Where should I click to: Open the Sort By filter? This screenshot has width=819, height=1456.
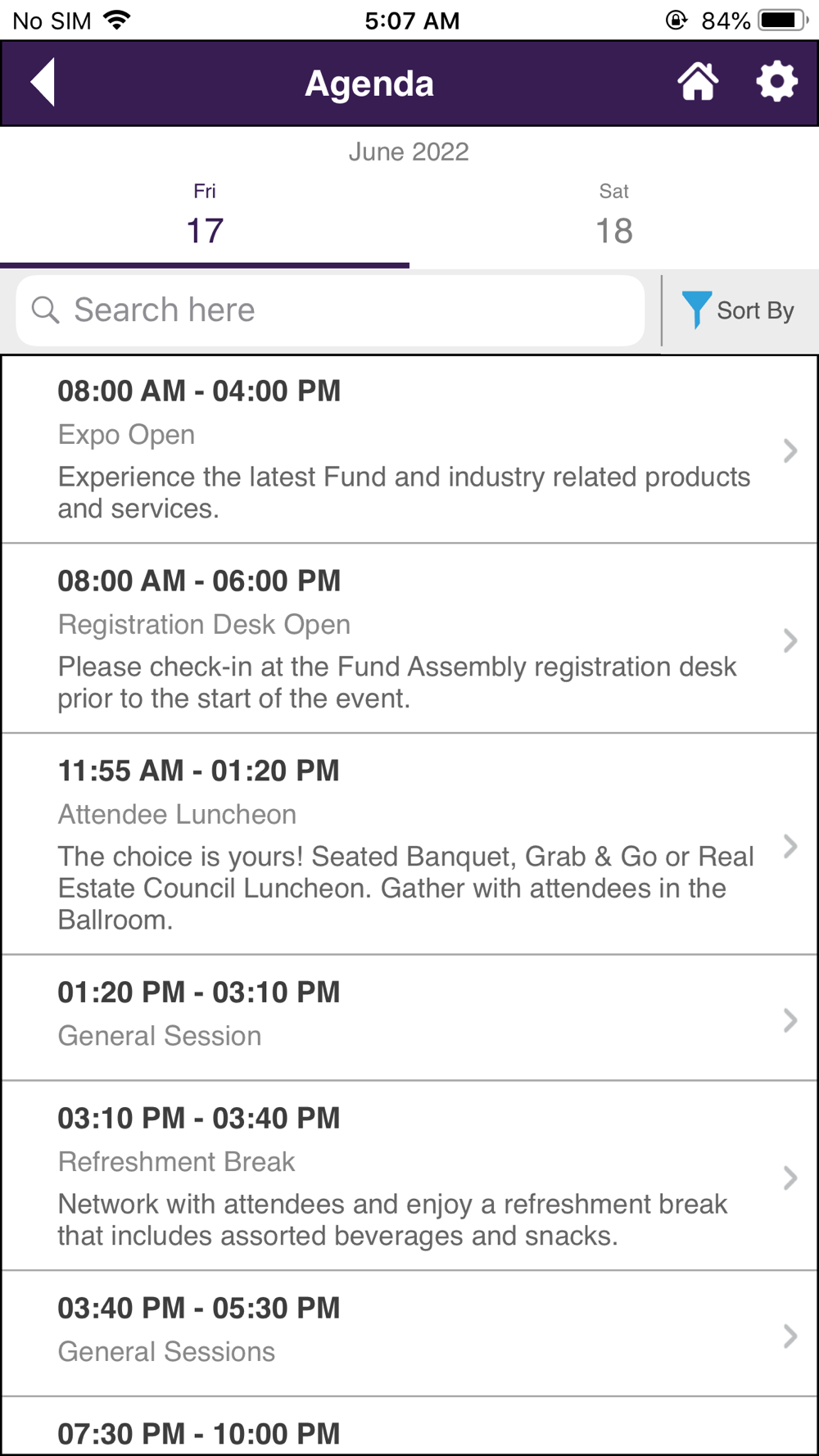click(739, 310)
